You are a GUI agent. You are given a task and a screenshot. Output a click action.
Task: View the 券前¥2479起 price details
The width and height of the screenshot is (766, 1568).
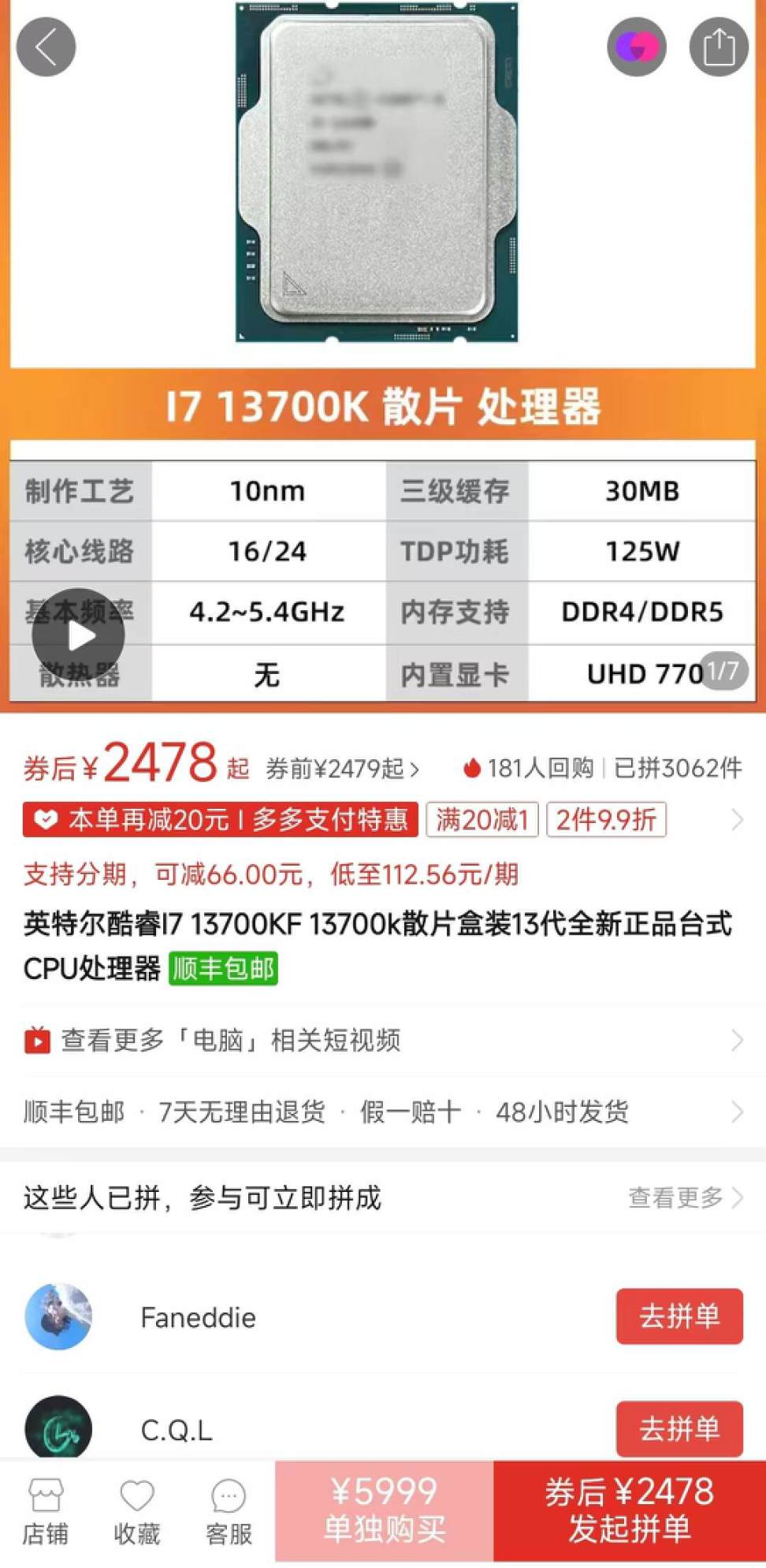pyautogui.click(x=343, y=768)
